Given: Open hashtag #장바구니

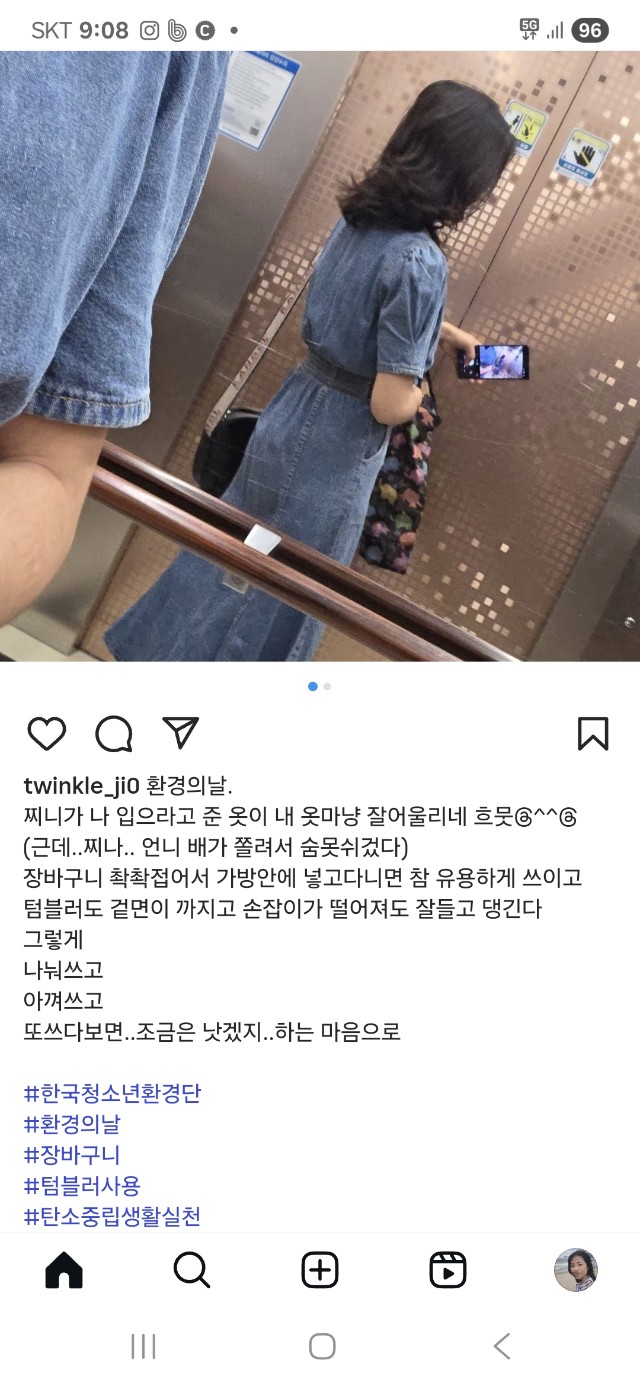Looking at the screenshot, I should (x=72, y=1155).
